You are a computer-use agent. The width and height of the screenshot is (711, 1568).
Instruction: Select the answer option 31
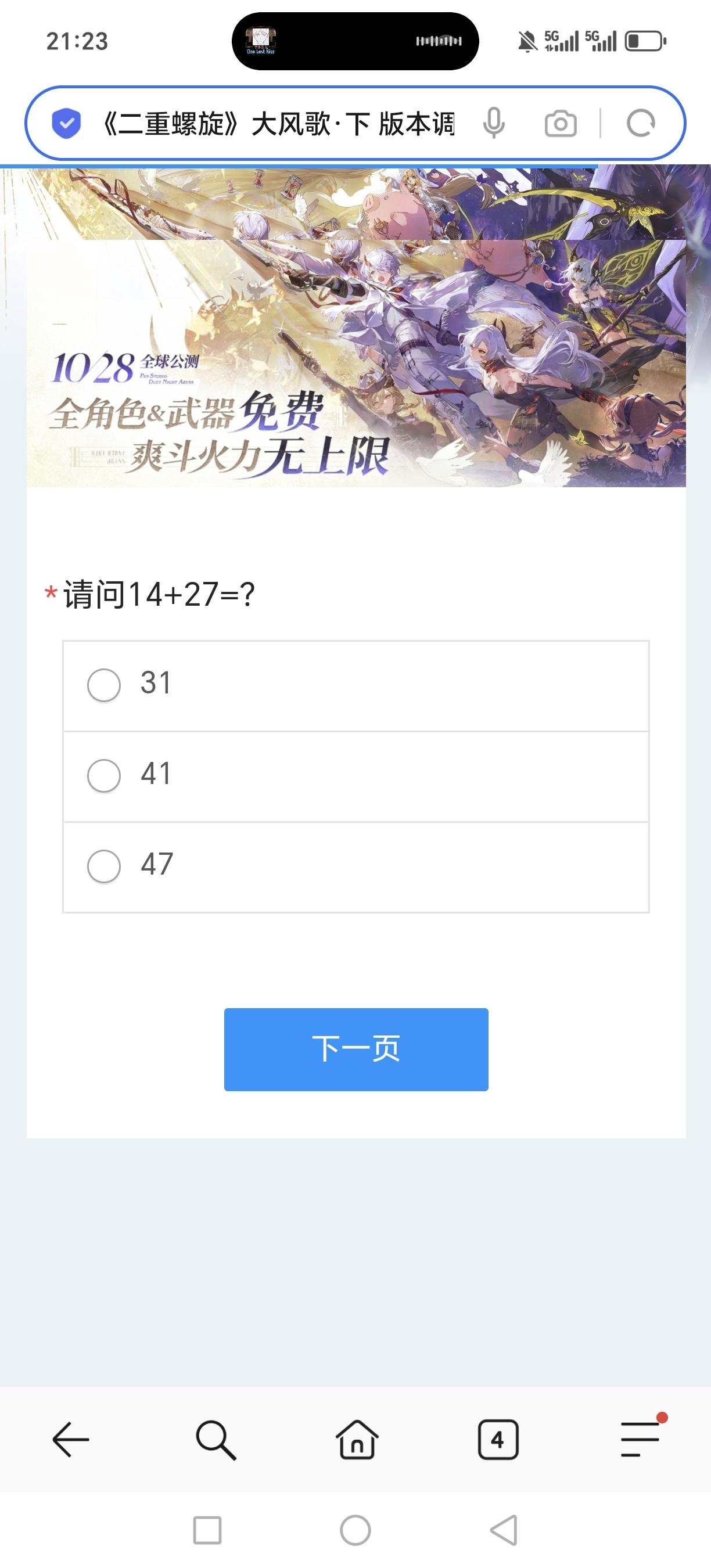click(104, 685)
